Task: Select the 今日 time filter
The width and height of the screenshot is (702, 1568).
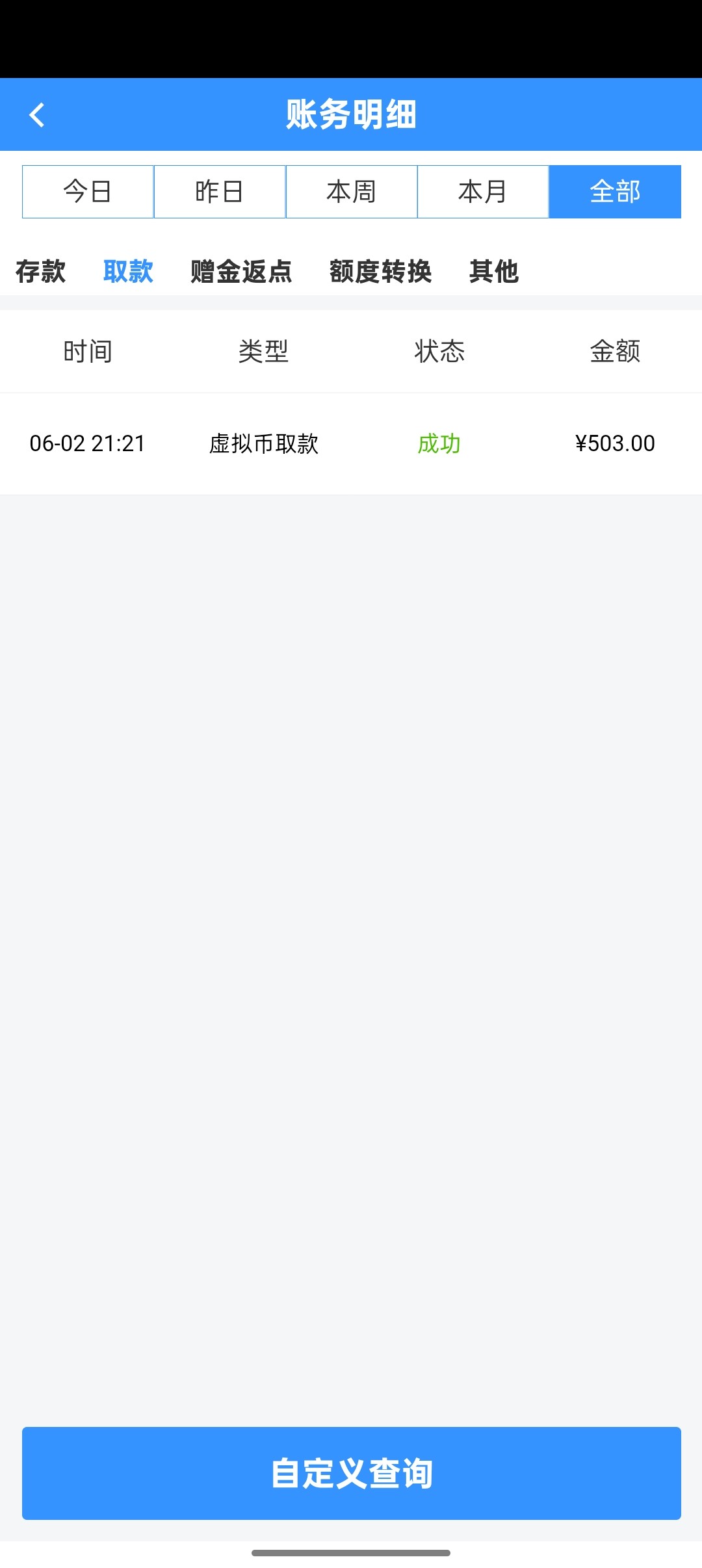Action: pos(88,192)
